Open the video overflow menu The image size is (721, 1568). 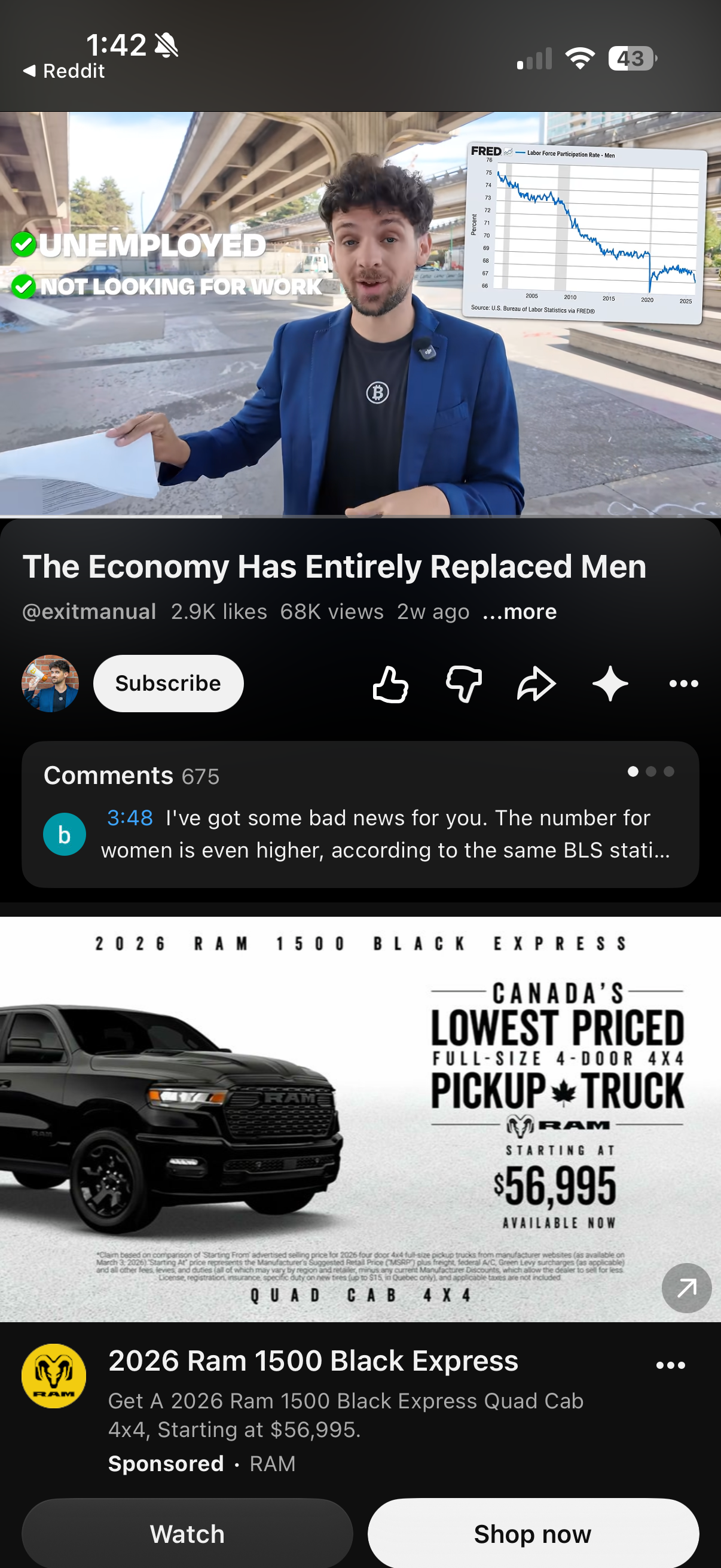(683, 684)
